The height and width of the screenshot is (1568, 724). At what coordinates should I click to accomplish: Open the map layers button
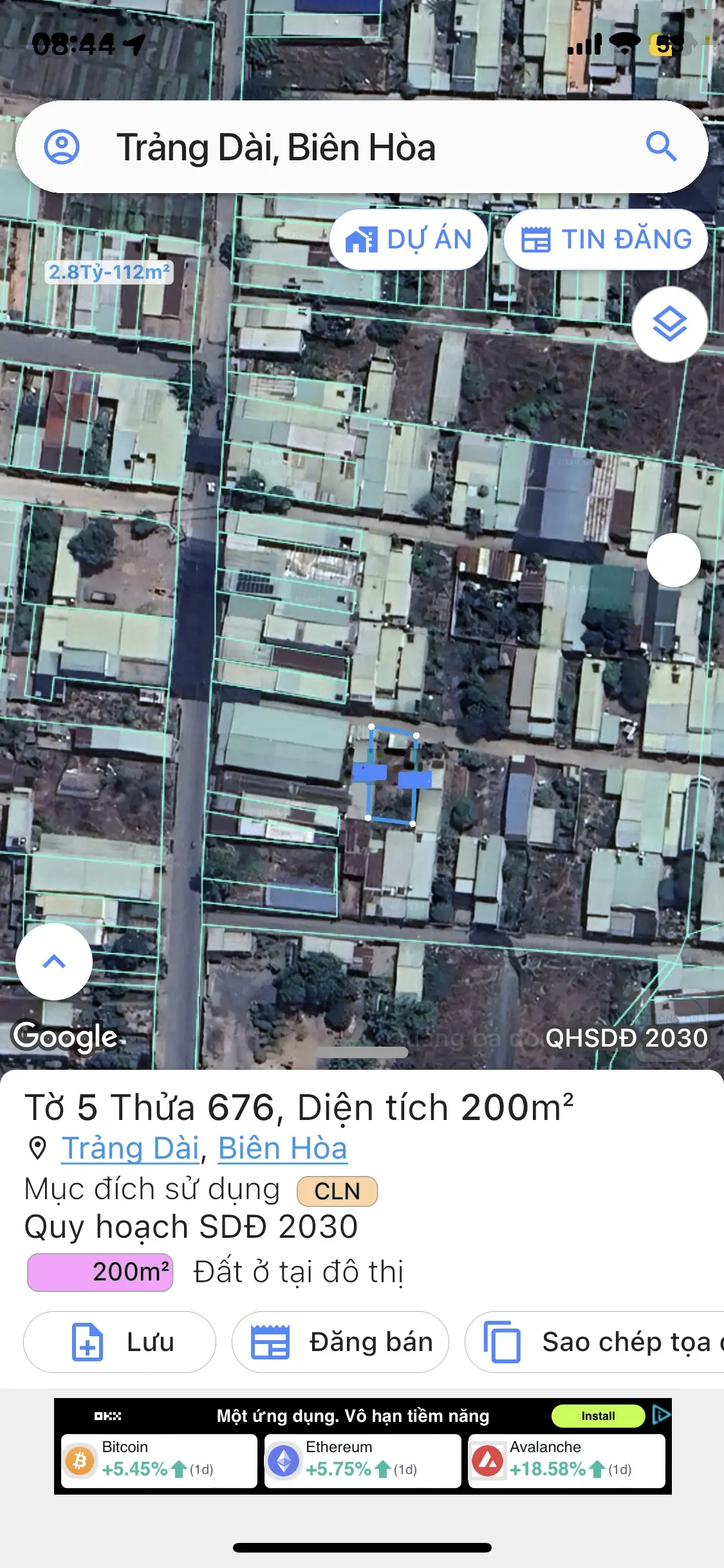tap(669, 324)
